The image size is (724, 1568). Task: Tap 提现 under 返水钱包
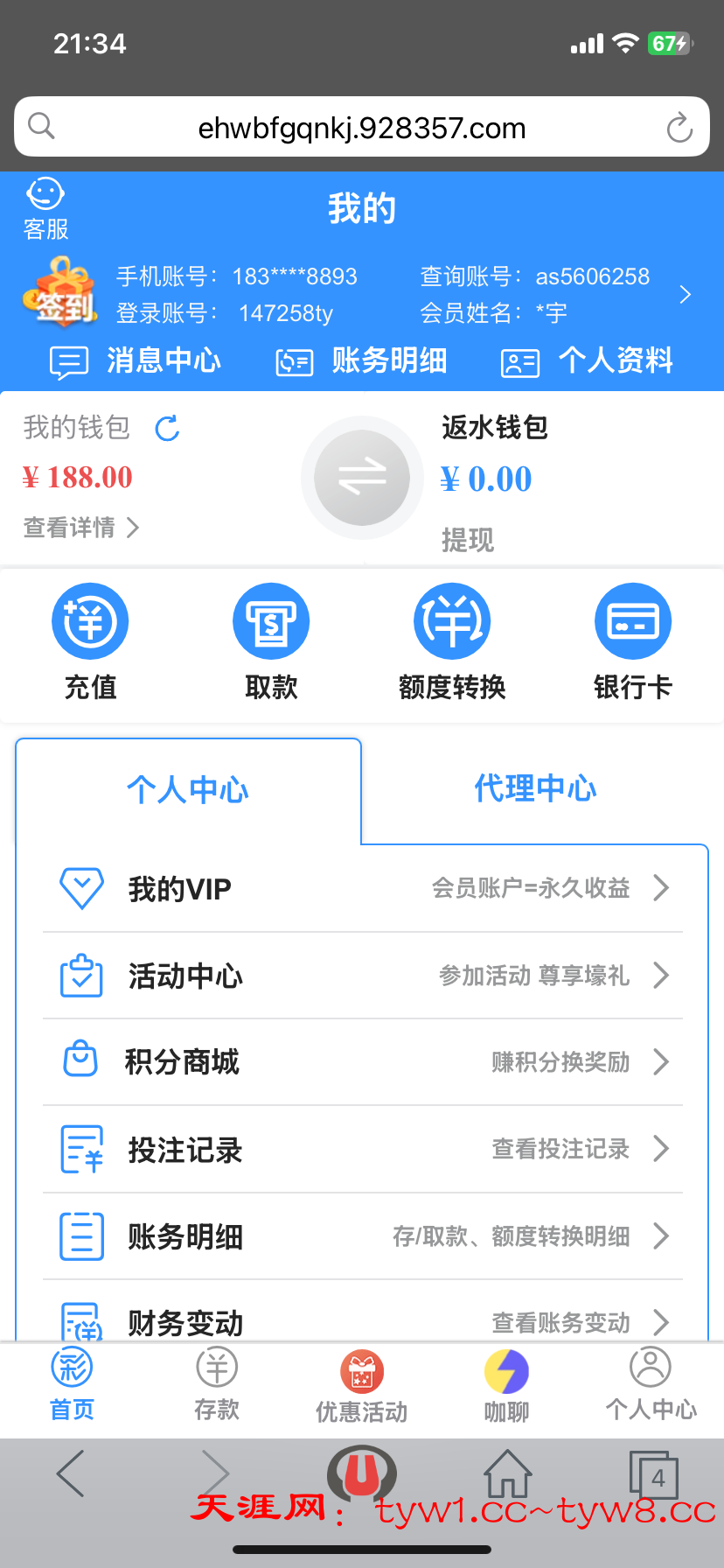(x=468, y=541)
